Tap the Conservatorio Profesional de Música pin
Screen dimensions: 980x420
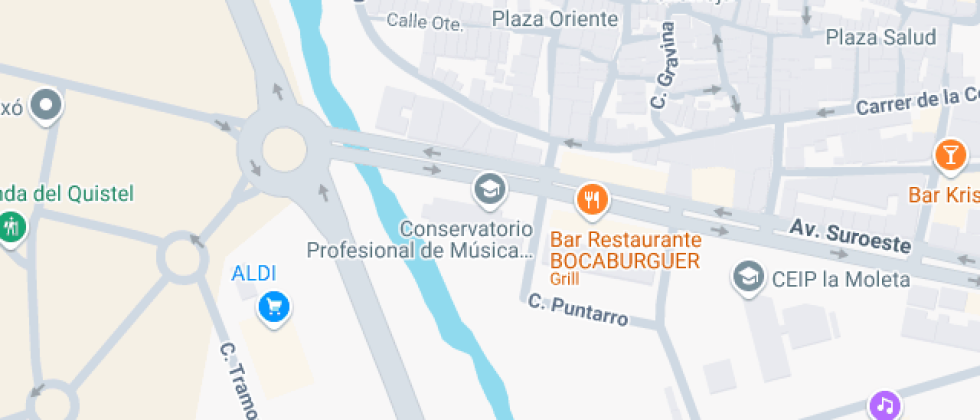(488, 188)
